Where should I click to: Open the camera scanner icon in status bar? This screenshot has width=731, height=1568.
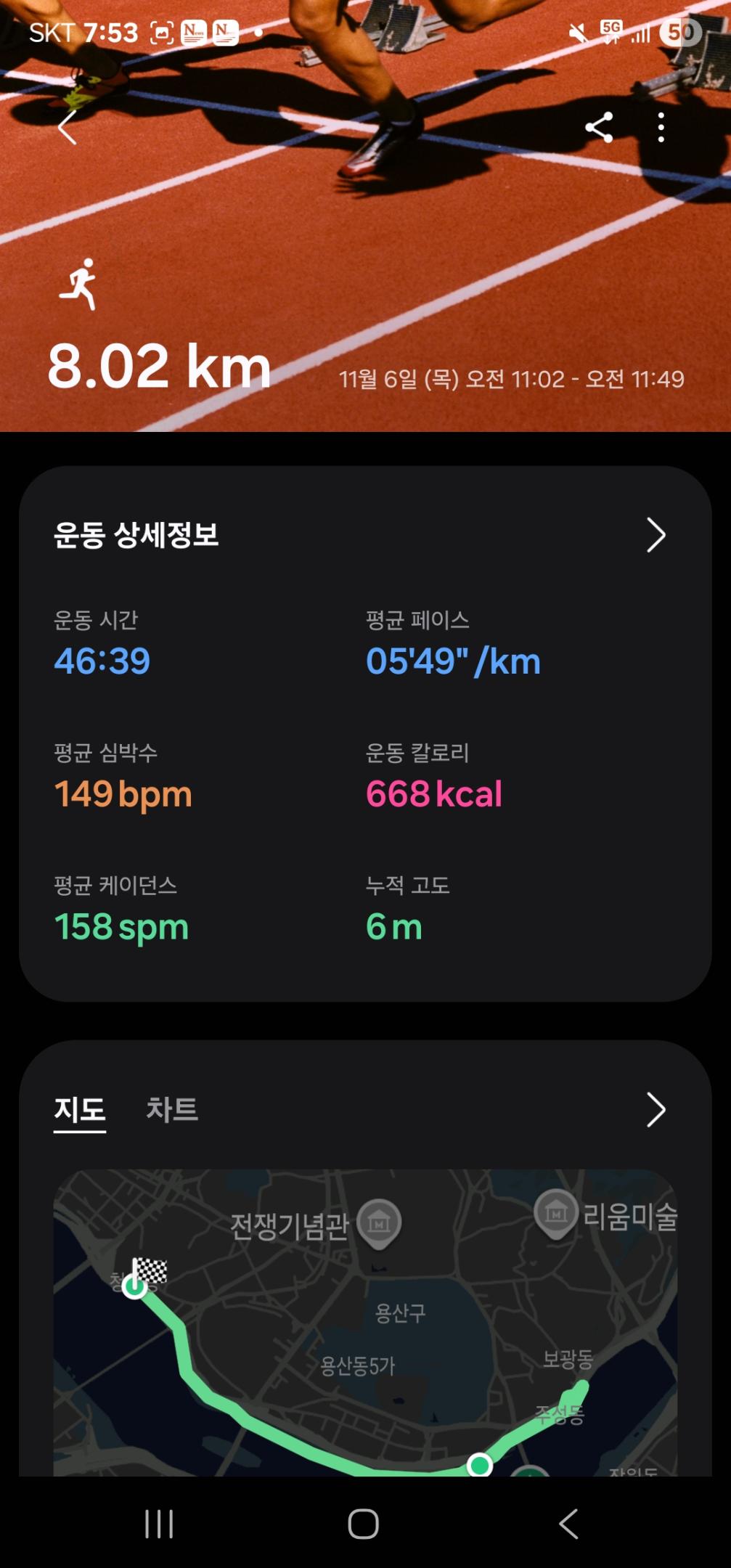pos(161,32)
